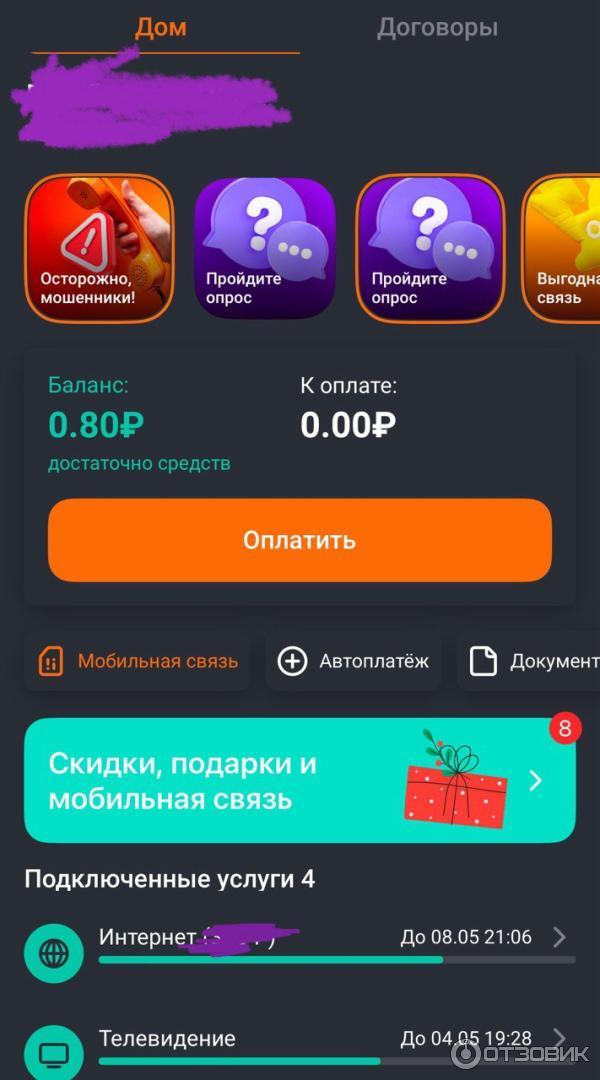Open the Выгодная связь story
Viewport: 600px width, 1080px height.
click(563, 247)
